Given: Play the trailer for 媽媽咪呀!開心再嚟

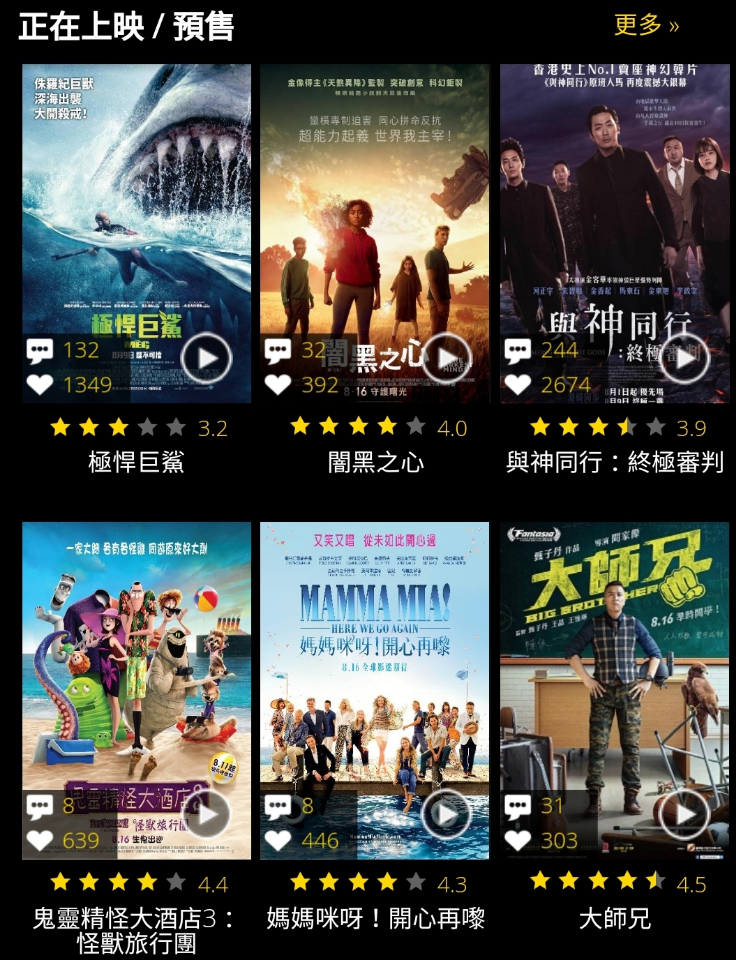Looking at the screenshot, I should (446, 815).
